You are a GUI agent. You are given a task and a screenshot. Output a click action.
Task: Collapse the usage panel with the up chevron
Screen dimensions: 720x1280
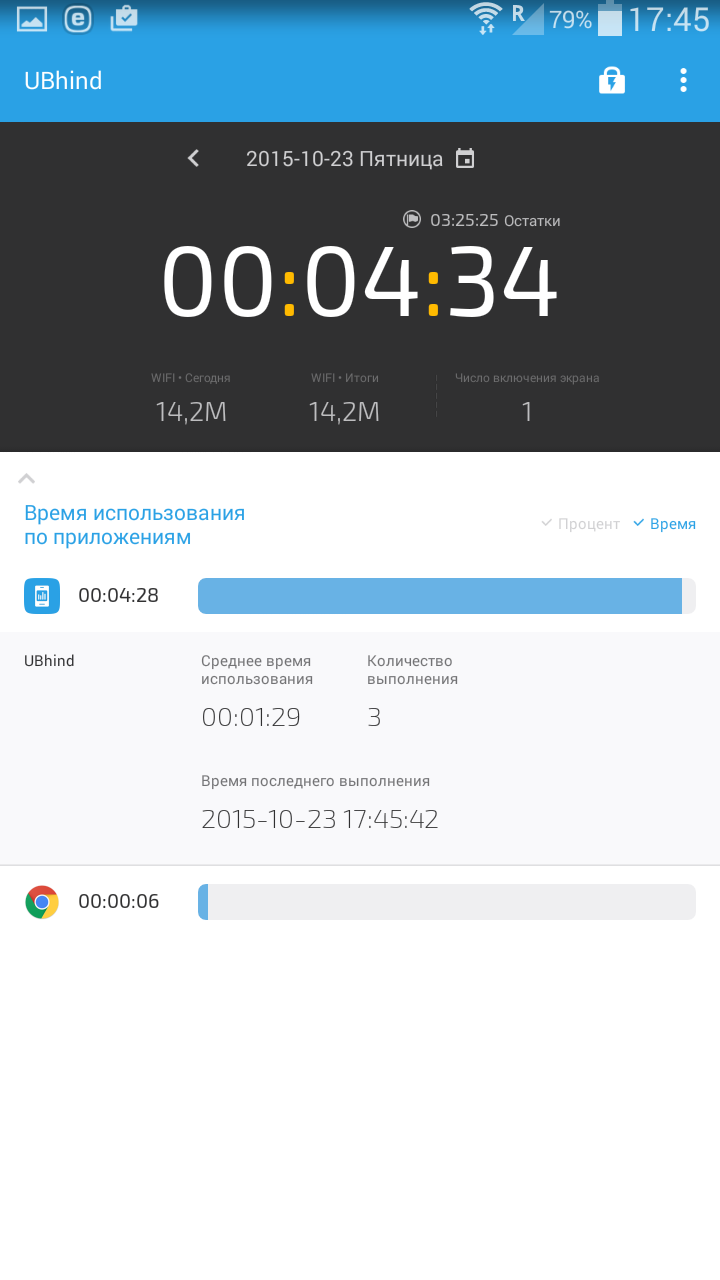pos(27,479)
